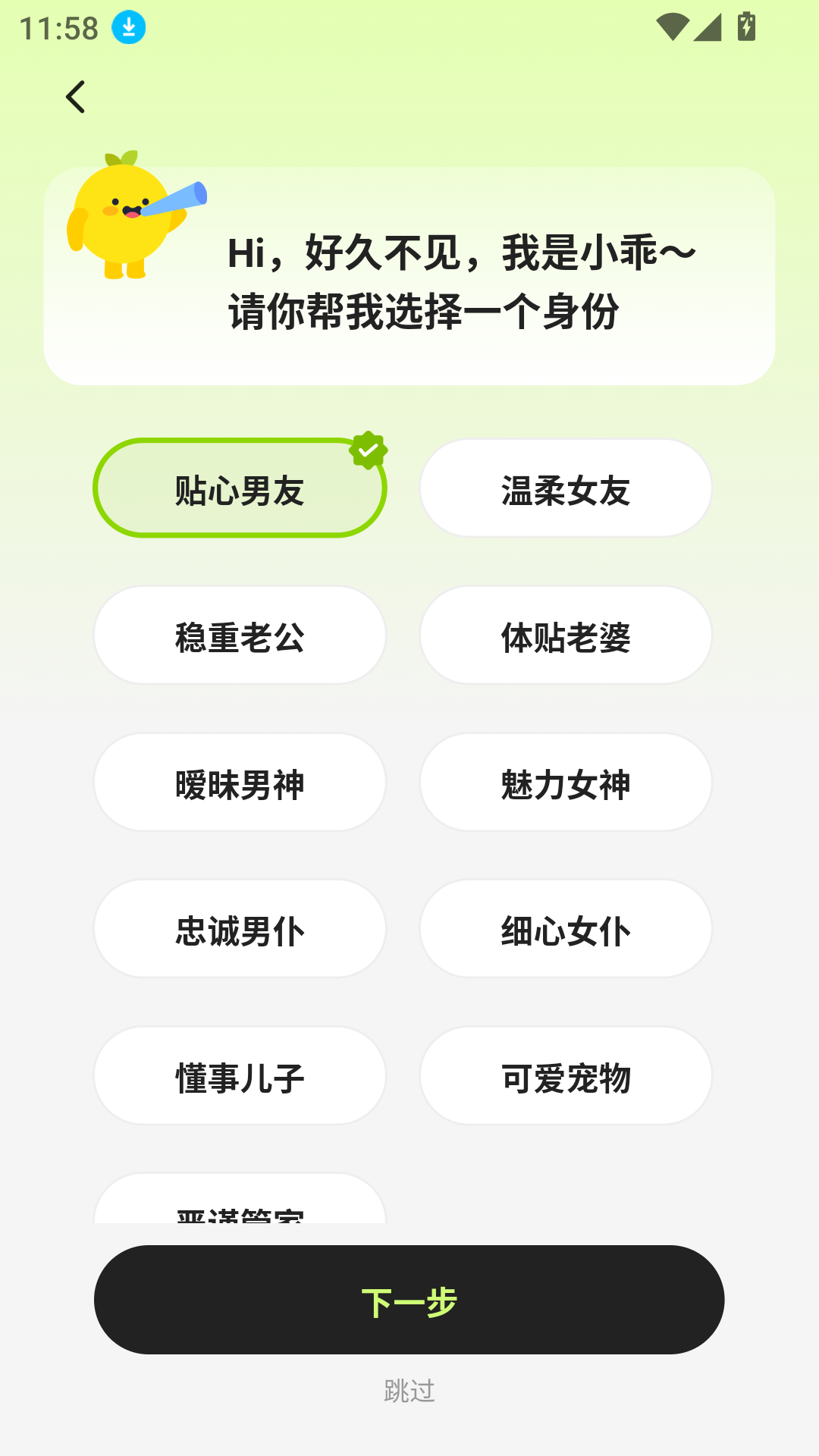This screenshot has height=1456, width=819.
Task: Tap the battery icon in the status bar
Action: point(745,25)
